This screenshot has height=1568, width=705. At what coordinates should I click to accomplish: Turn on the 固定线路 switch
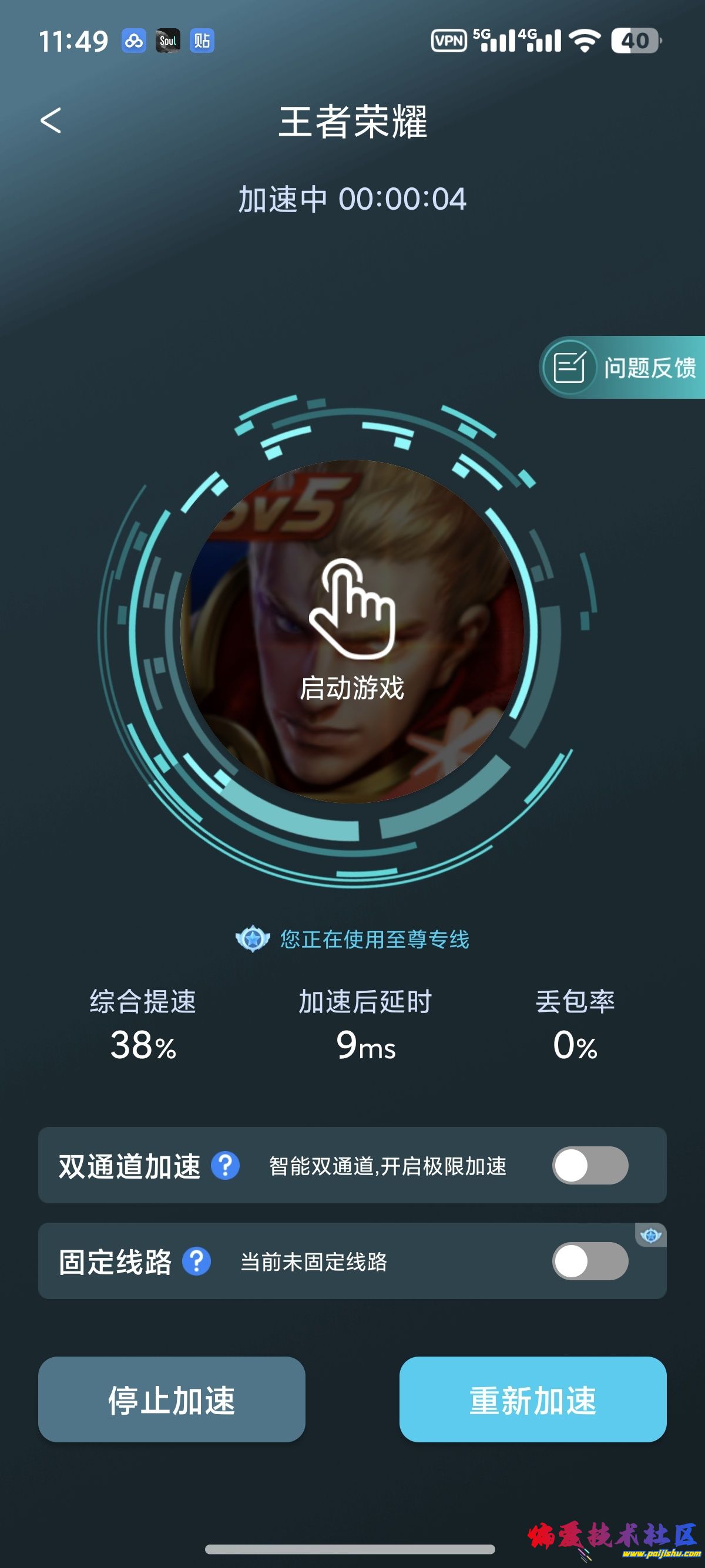tap(590, 1261)
